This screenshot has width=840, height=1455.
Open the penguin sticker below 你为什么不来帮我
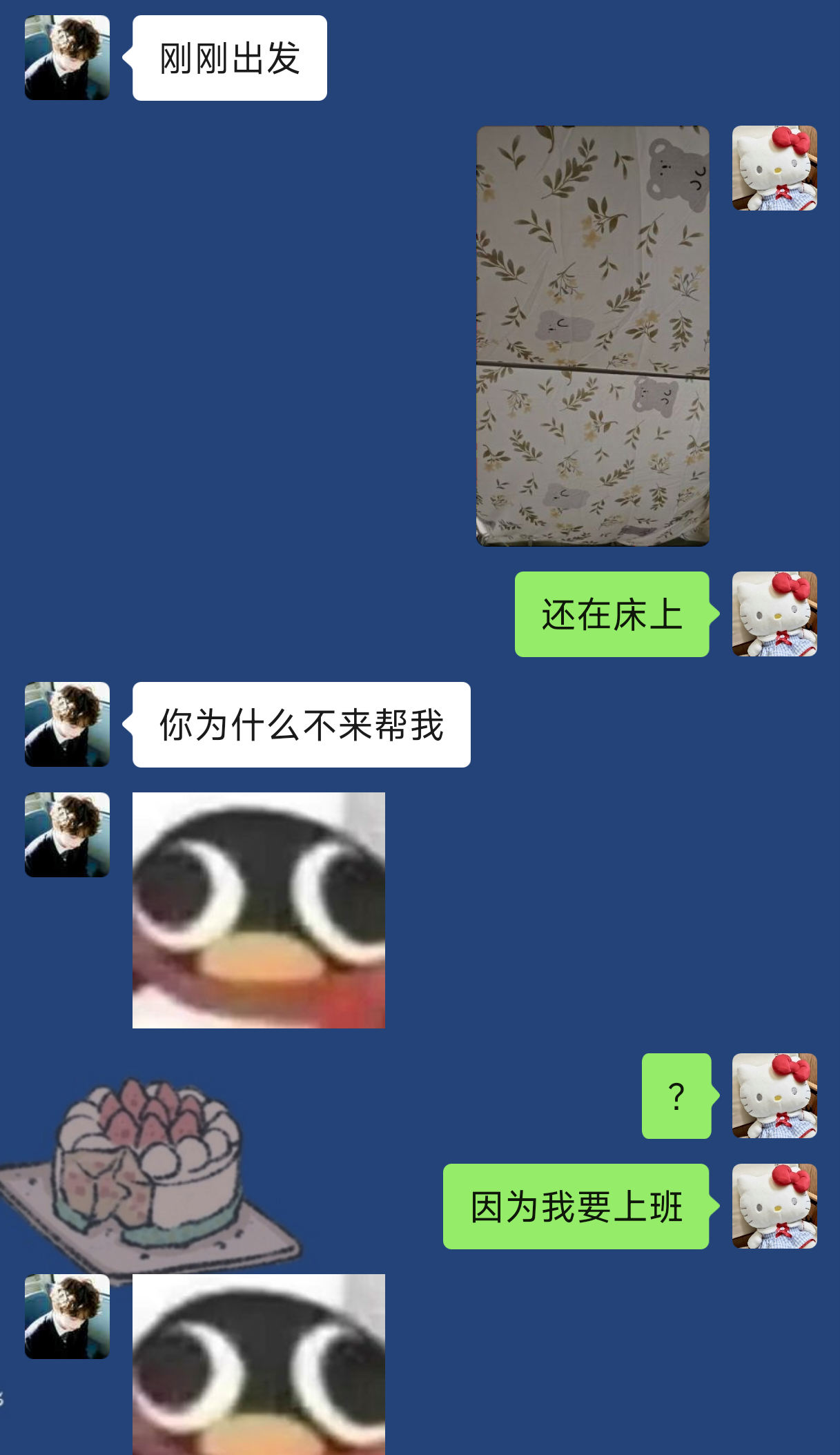click(259, 910)
